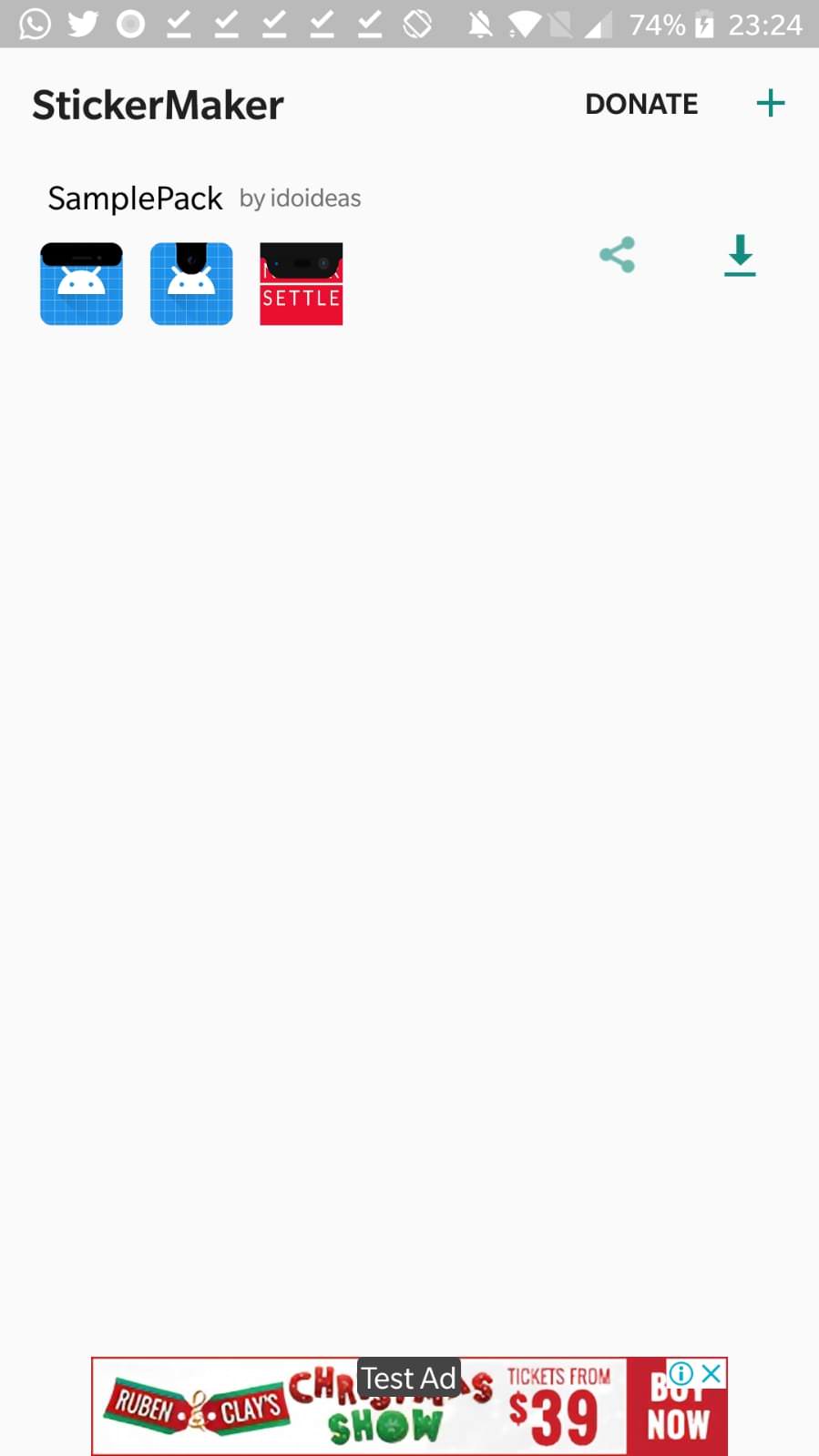Tap the DONATE button

point(641,104)
